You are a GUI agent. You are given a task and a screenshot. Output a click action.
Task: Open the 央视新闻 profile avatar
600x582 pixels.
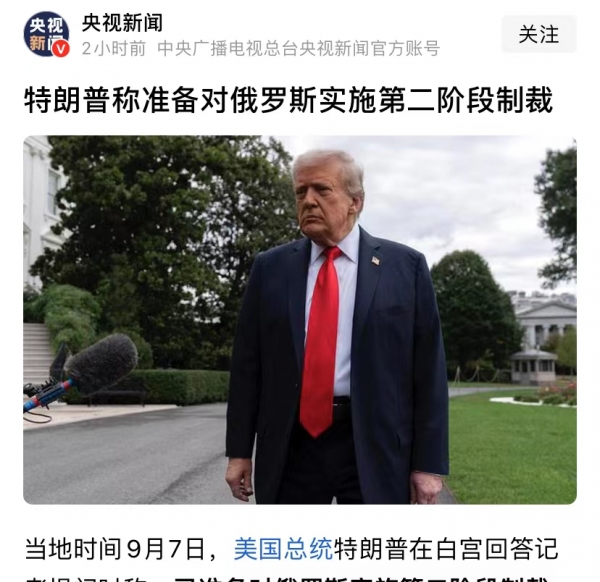coord(46,35)
